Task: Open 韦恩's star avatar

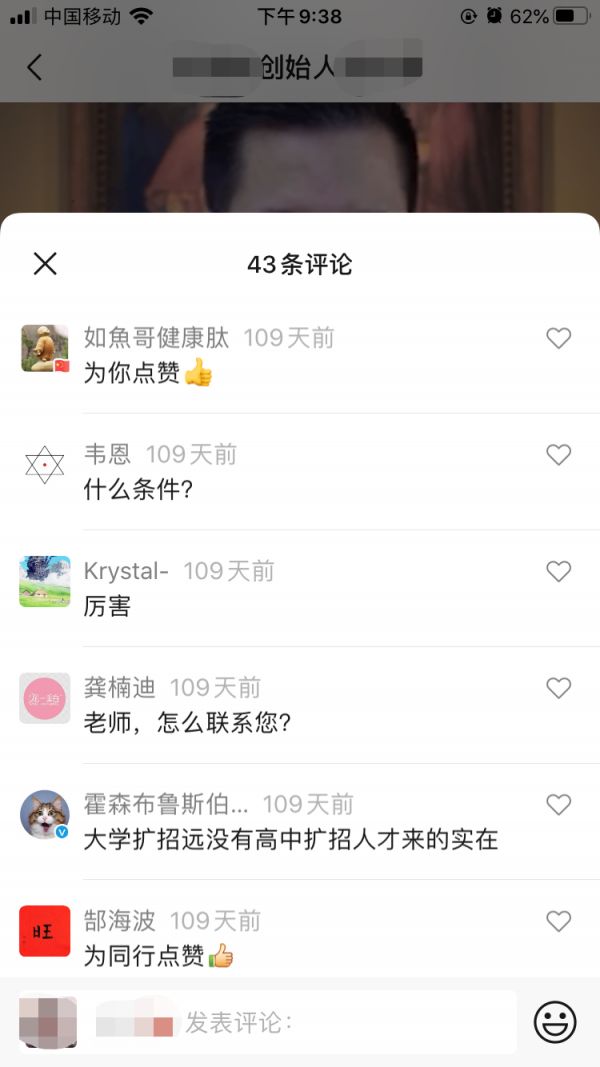Action: pyautogui.click(x=45, y=465)
